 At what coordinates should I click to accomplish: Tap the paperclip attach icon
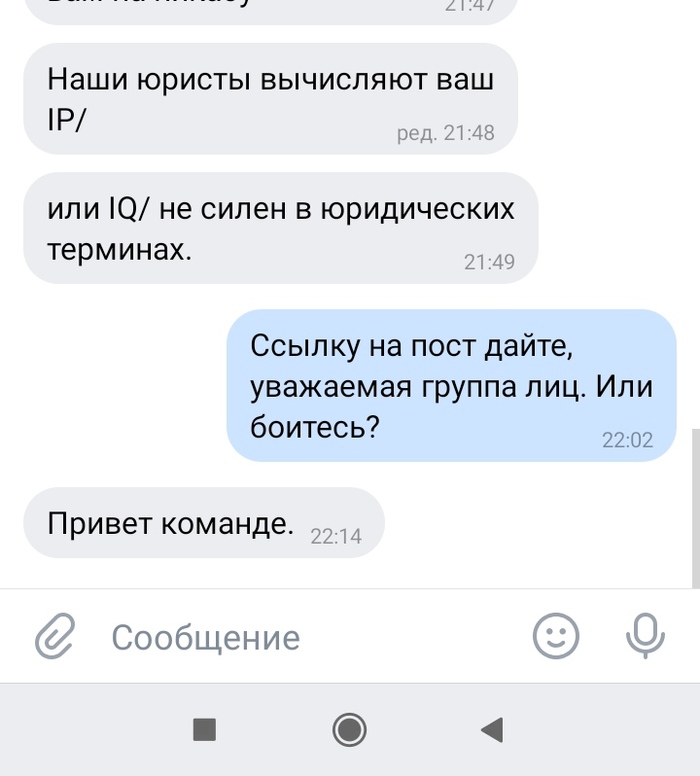point(55,636)
